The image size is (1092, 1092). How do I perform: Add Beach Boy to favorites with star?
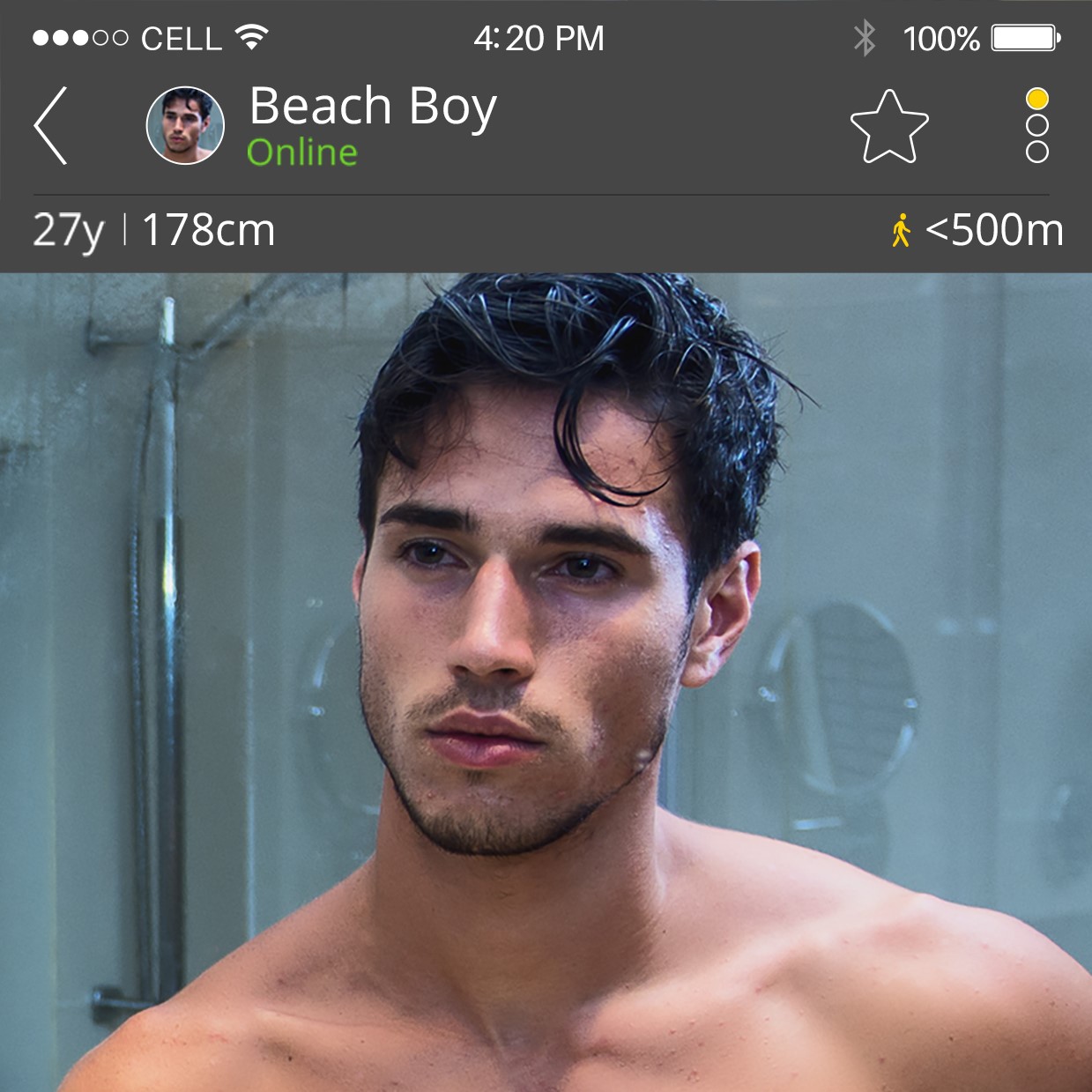click(x=889, y=127)
